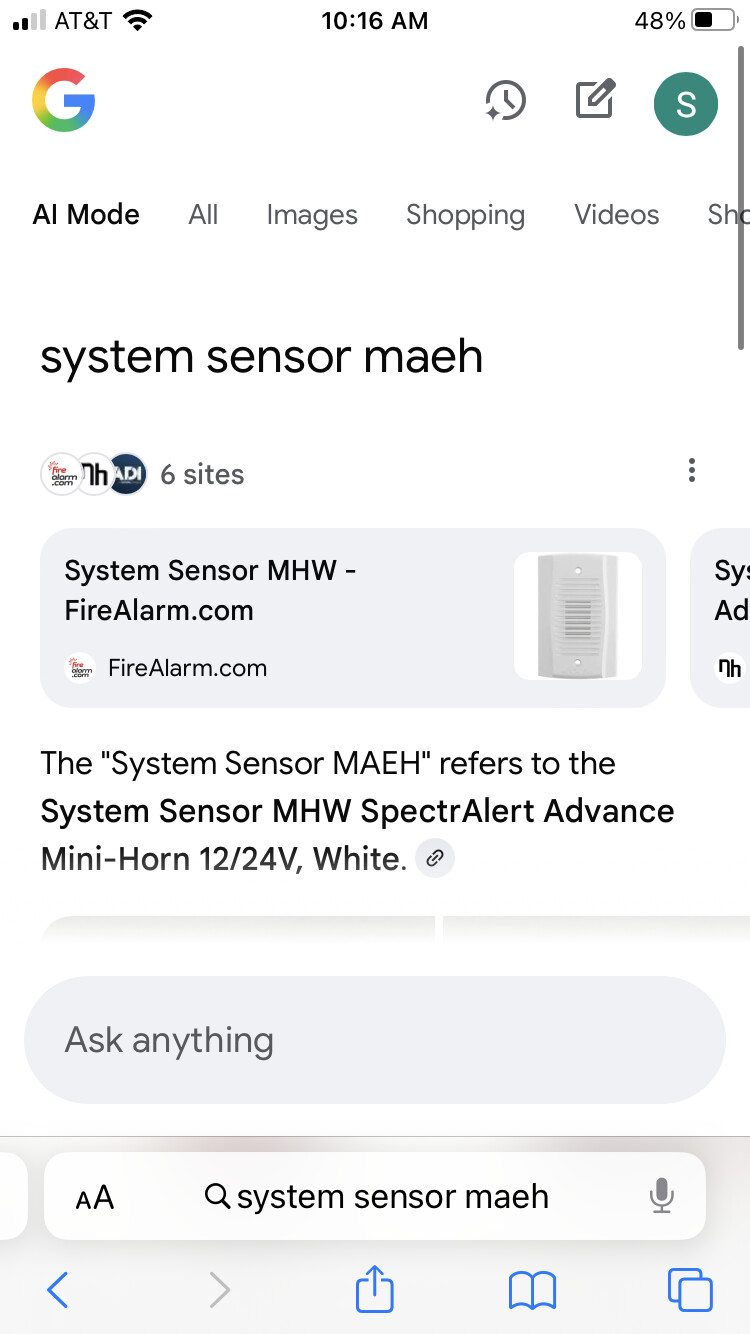Focus the Ask anything field
Screen dimensions: 750x1334
374,1040
